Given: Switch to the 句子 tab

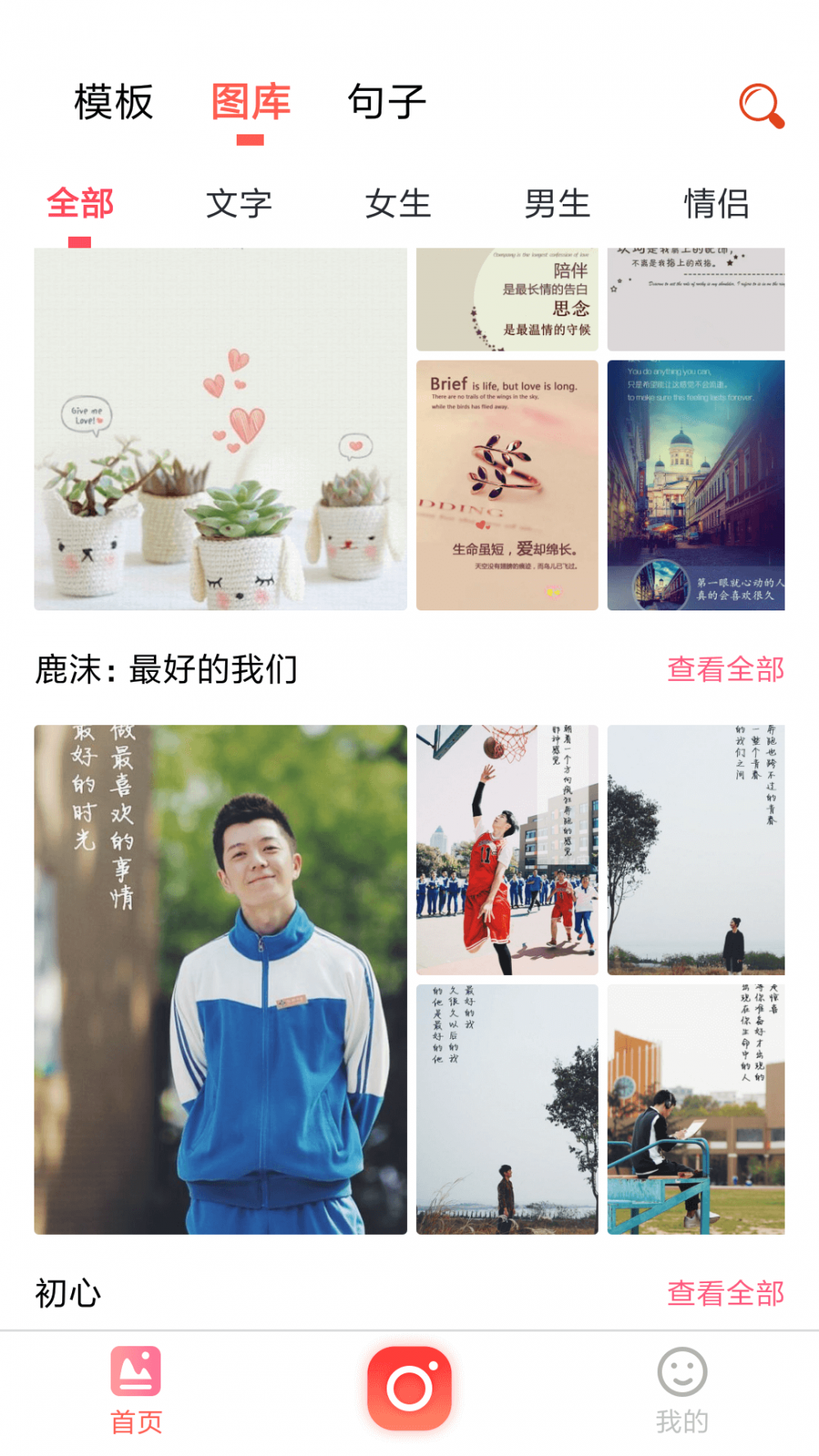Looking at the screenshot, I should tap(387, 102).
